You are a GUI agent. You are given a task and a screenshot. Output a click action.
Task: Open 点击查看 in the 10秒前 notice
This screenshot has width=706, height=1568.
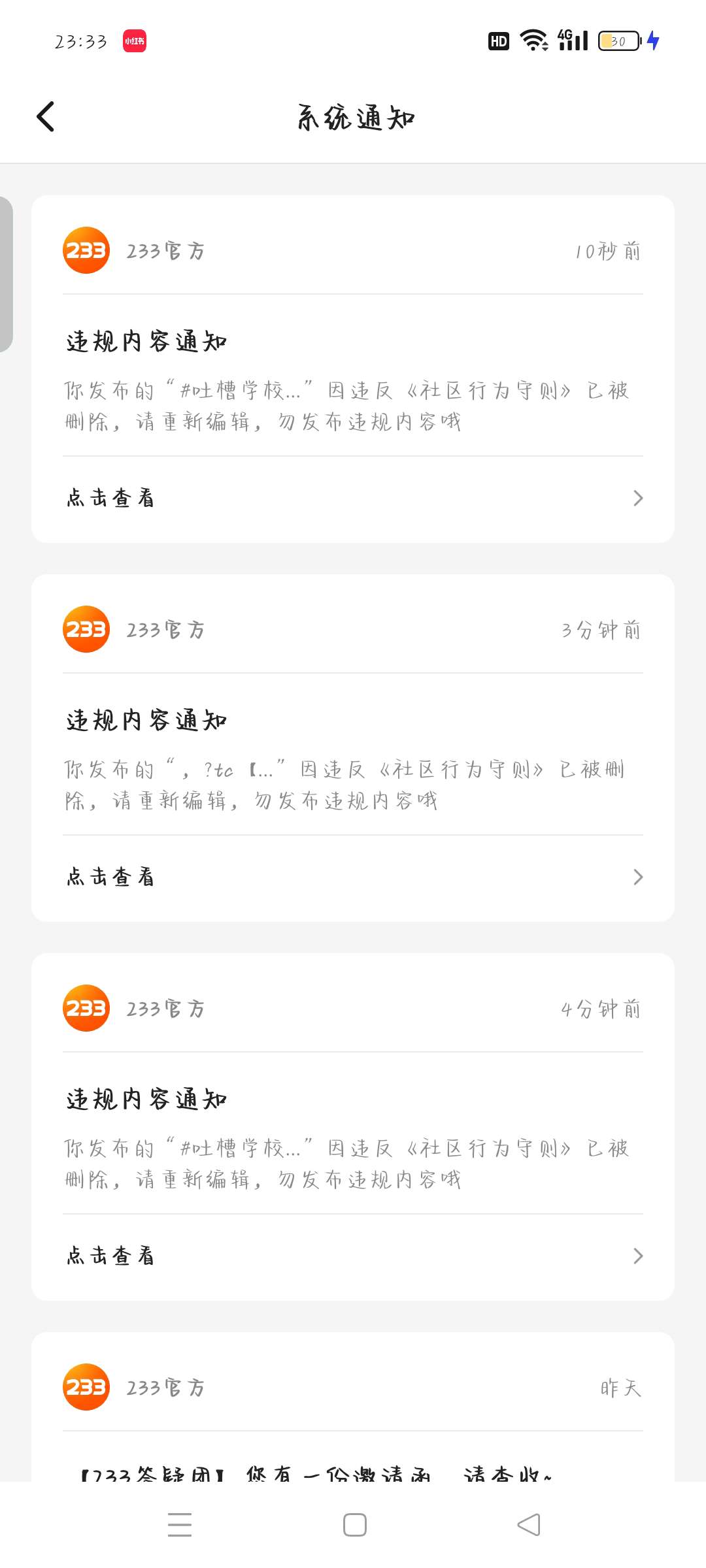coord(353,498)
